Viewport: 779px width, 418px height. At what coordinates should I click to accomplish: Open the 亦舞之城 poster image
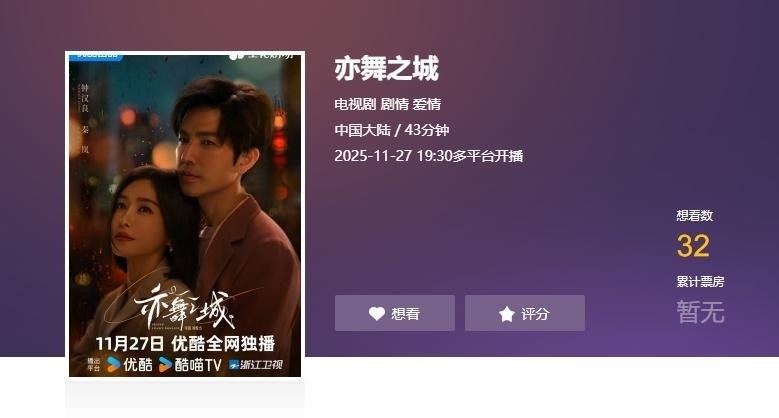(x=185, y=215)
